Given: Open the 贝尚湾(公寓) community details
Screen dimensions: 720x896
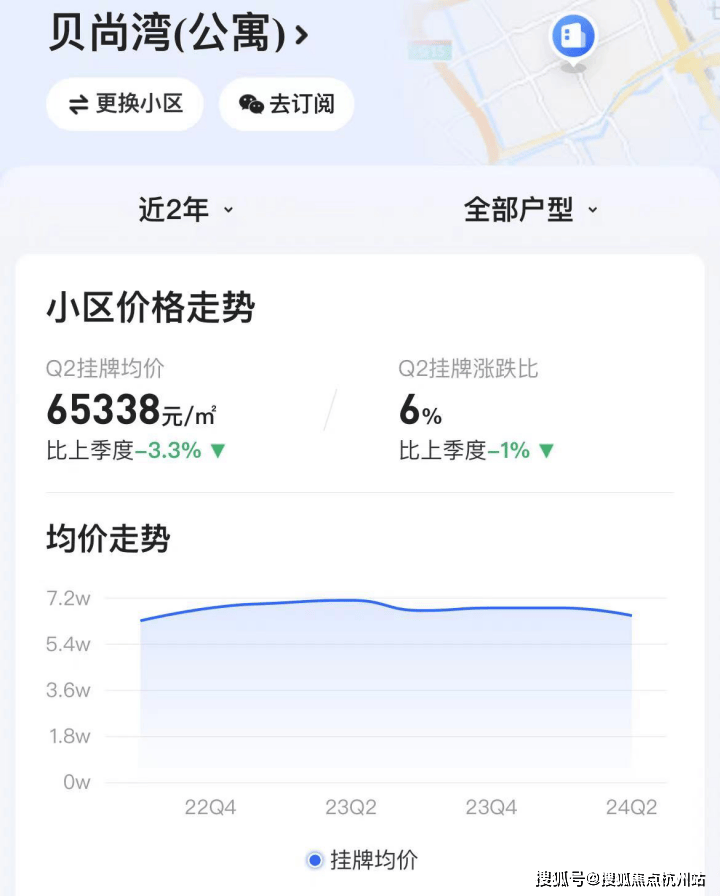Looking at the screenshot, I should pos(178,35).
